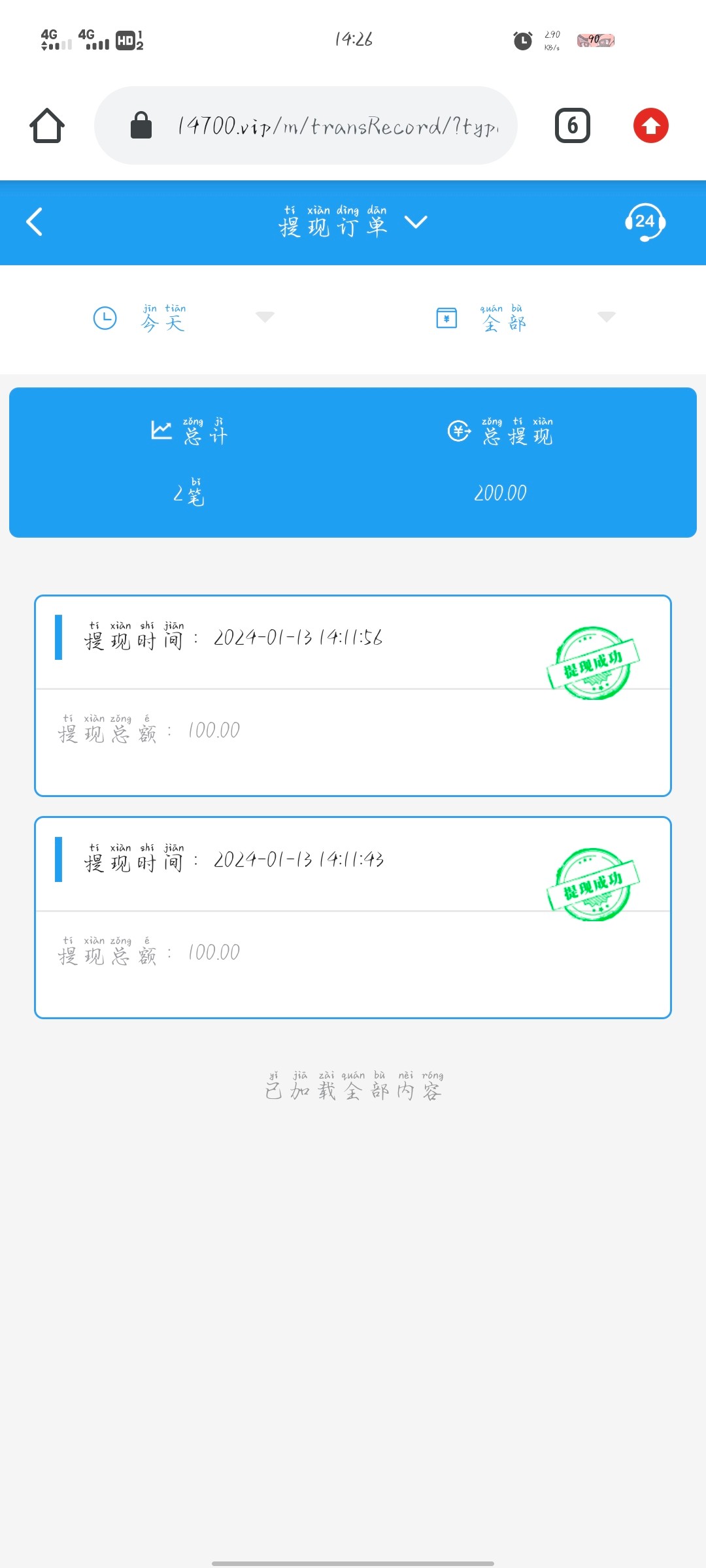Open 24-hour customer service headset

[x=645, y=222]
